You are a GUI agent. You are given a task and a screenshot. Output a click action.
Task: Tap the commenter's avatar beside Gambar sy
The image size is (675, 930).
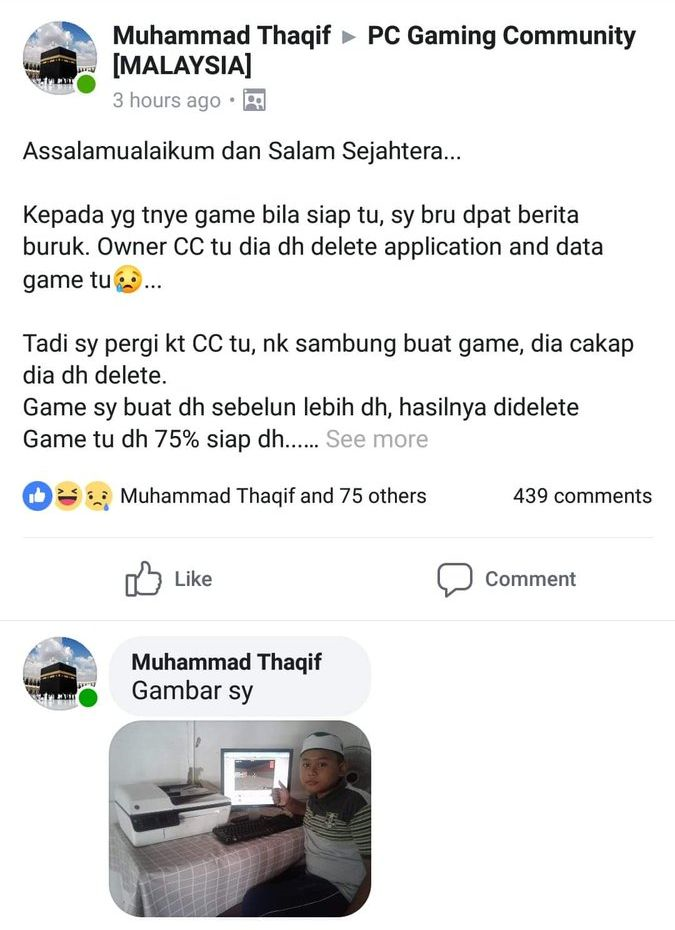pyautogui.click(x=59, y=672)
